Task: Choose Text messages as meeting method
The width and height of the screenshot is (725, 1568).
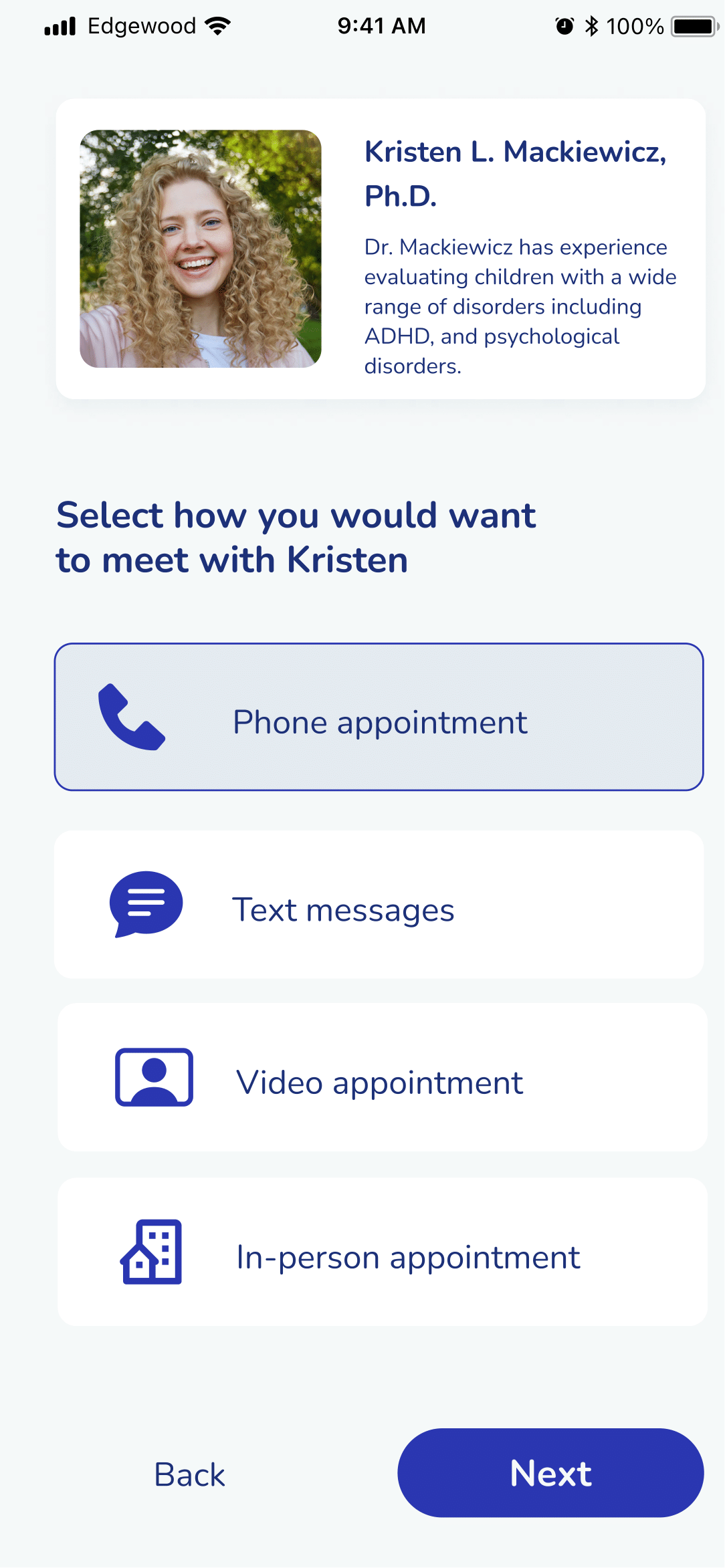Action: (379, 905)
